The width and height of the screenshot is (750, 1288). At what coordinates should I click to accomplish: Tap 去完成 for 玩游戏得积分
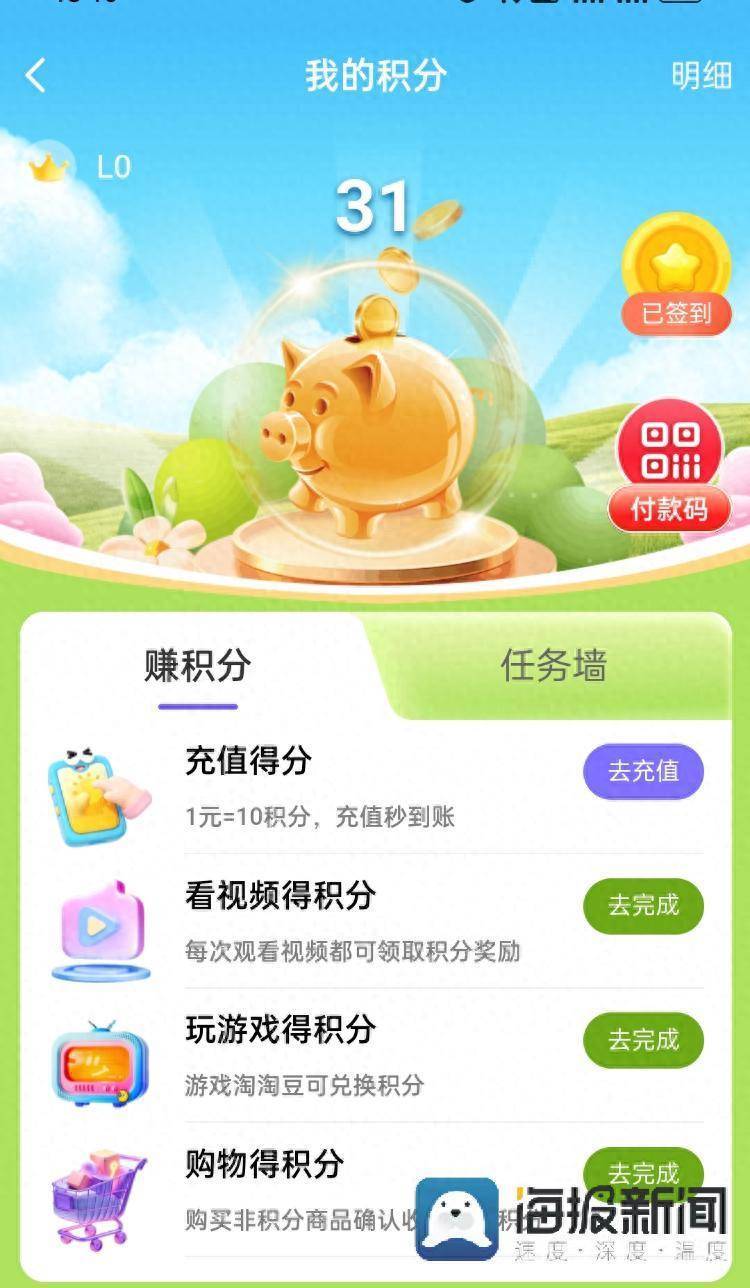click(643, 1040)
